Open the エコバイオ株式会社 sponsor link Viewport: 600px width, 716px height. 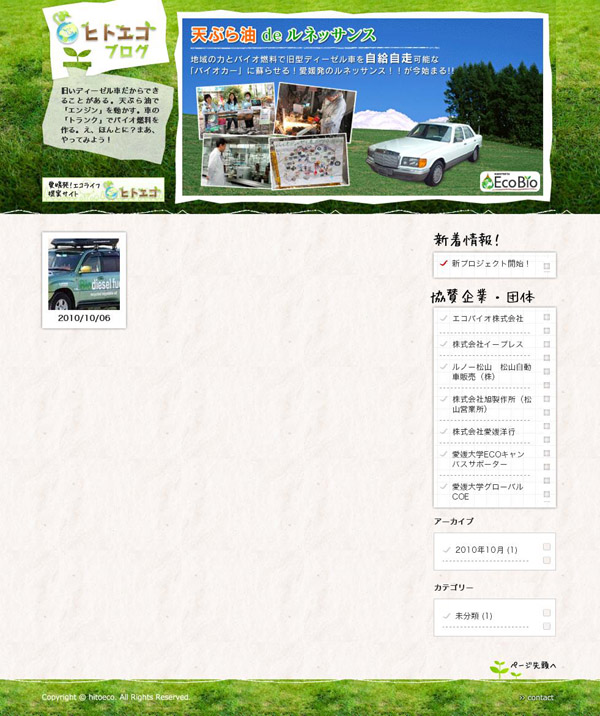pyautogui.click(x=487, y=318)
